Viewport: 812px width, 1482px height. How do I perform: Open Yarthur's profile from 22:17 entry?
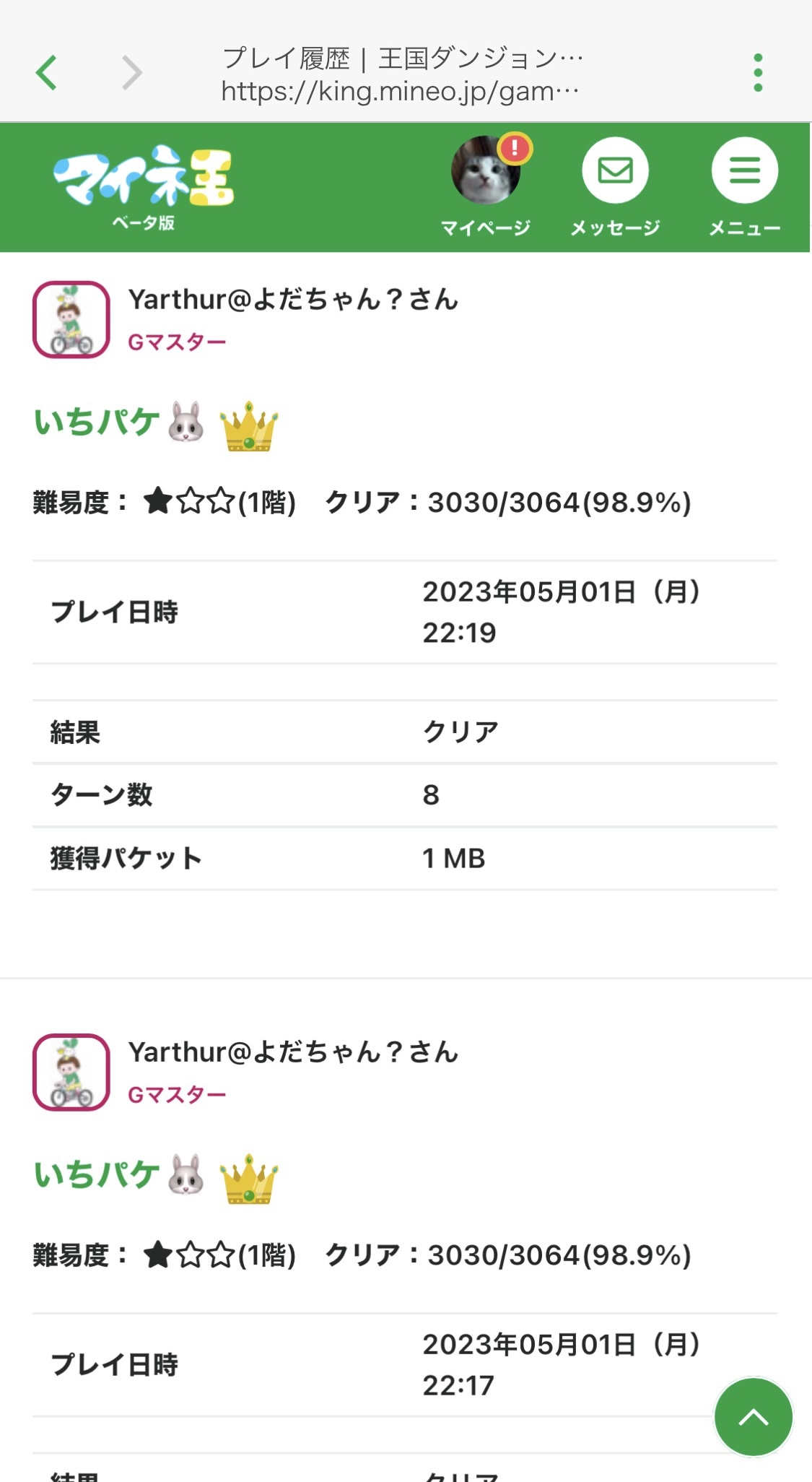tap(292, 1052)
